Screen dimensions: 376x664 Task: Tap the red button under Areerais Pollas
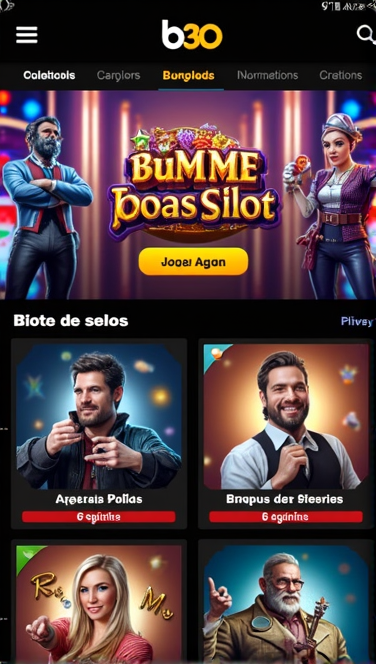[99, 517]
